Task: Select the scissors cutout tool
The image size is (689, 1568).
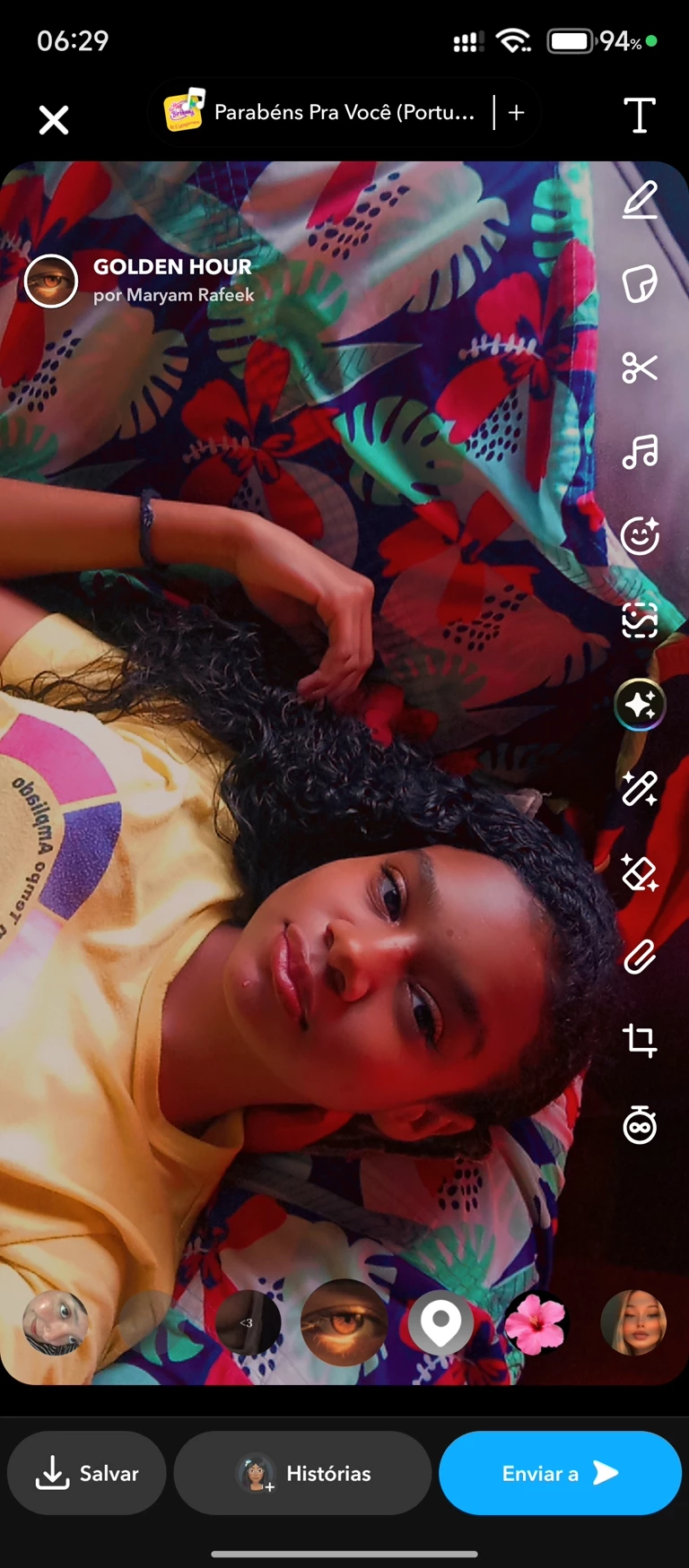Action: coord(640,368)
